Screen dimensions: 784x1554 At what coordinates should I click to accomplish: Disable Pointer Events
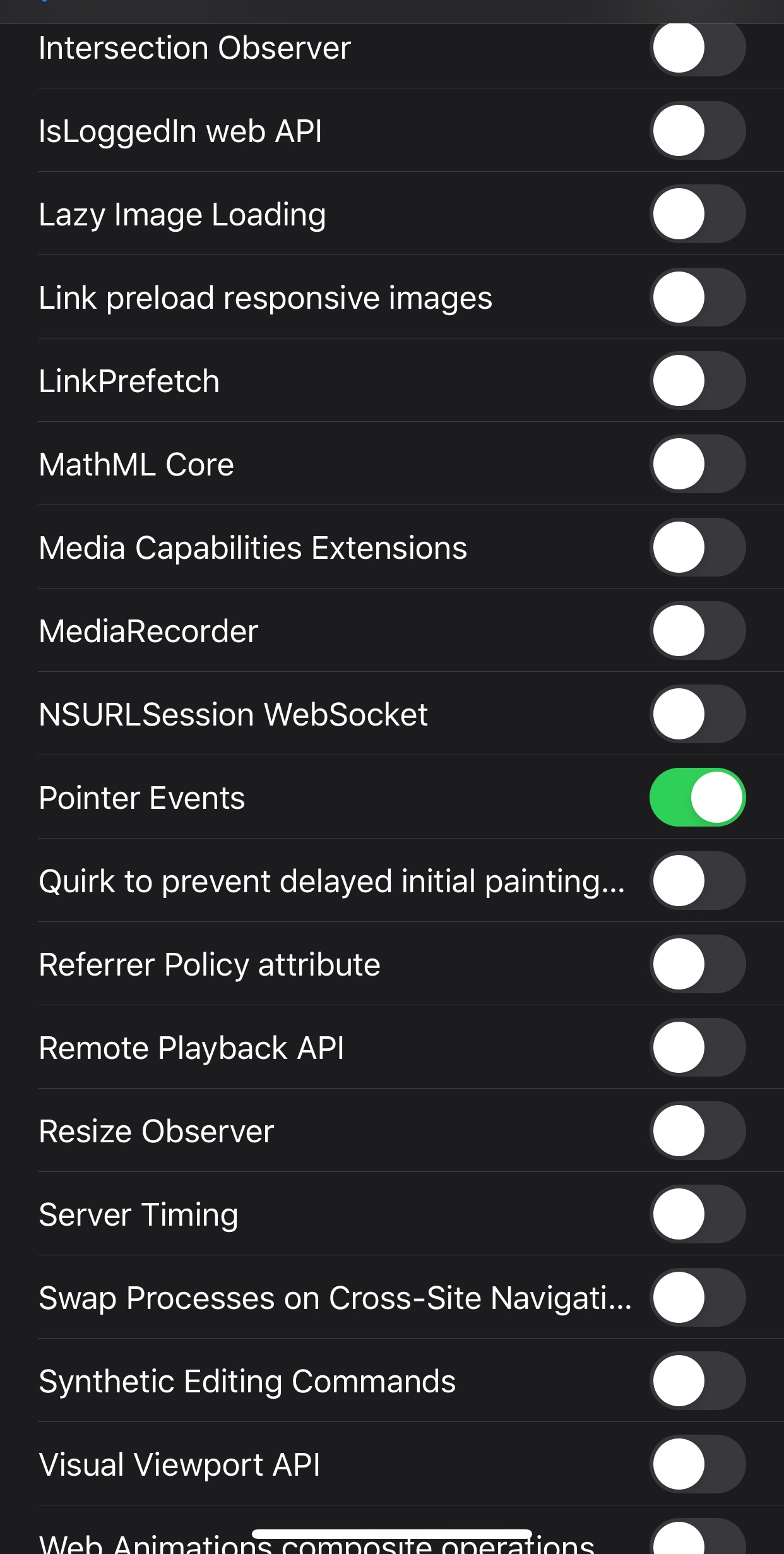click(697, 798)
